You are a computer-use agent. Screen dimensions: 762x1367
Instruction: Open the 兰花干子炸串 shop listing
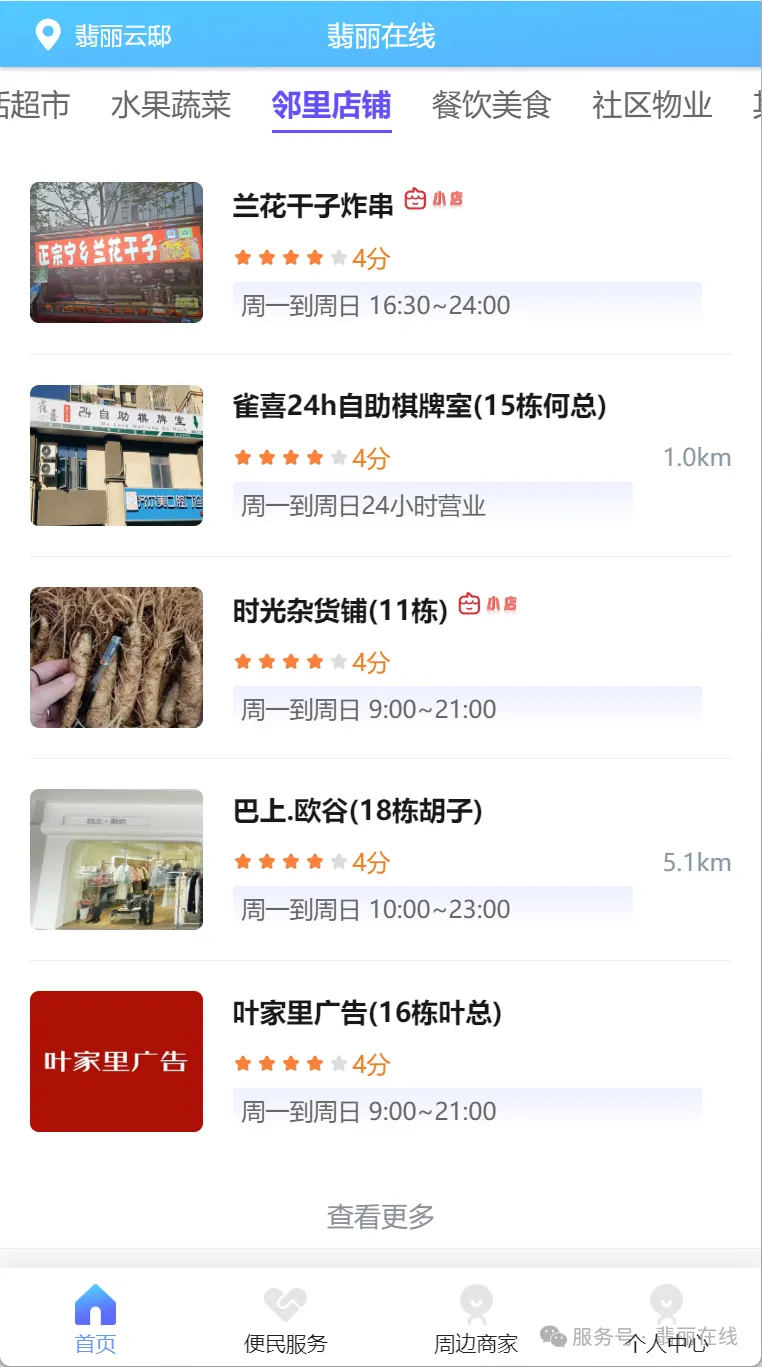pos(313,206)
